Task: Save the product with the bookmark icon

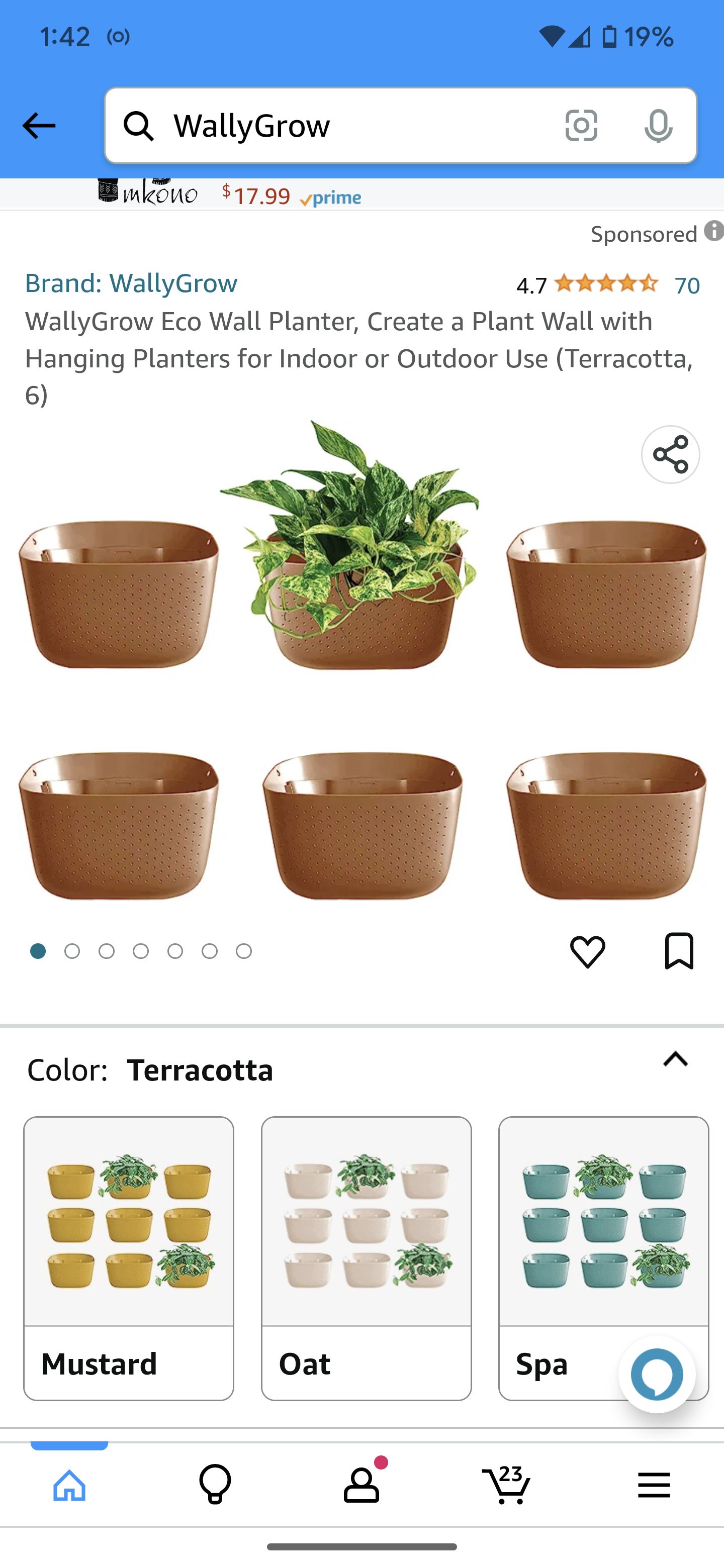Action: pos(678,951)
